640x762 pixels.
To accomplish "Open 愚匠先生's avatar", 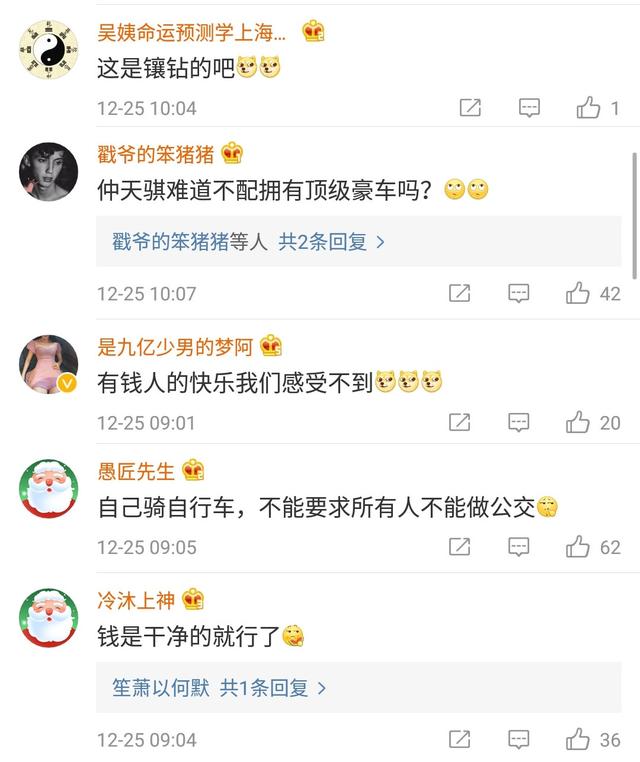I will click(49, 488).
